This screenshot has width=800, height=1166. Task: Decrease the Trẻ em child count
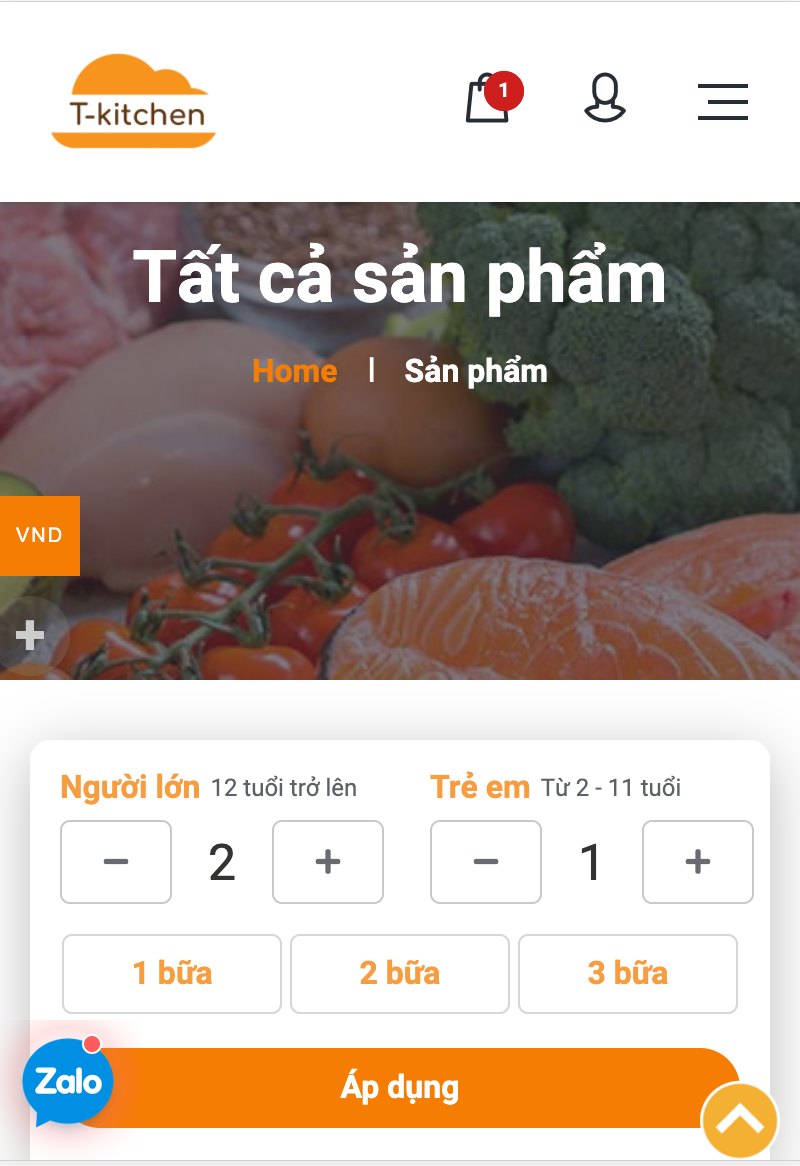pos(485,861)
